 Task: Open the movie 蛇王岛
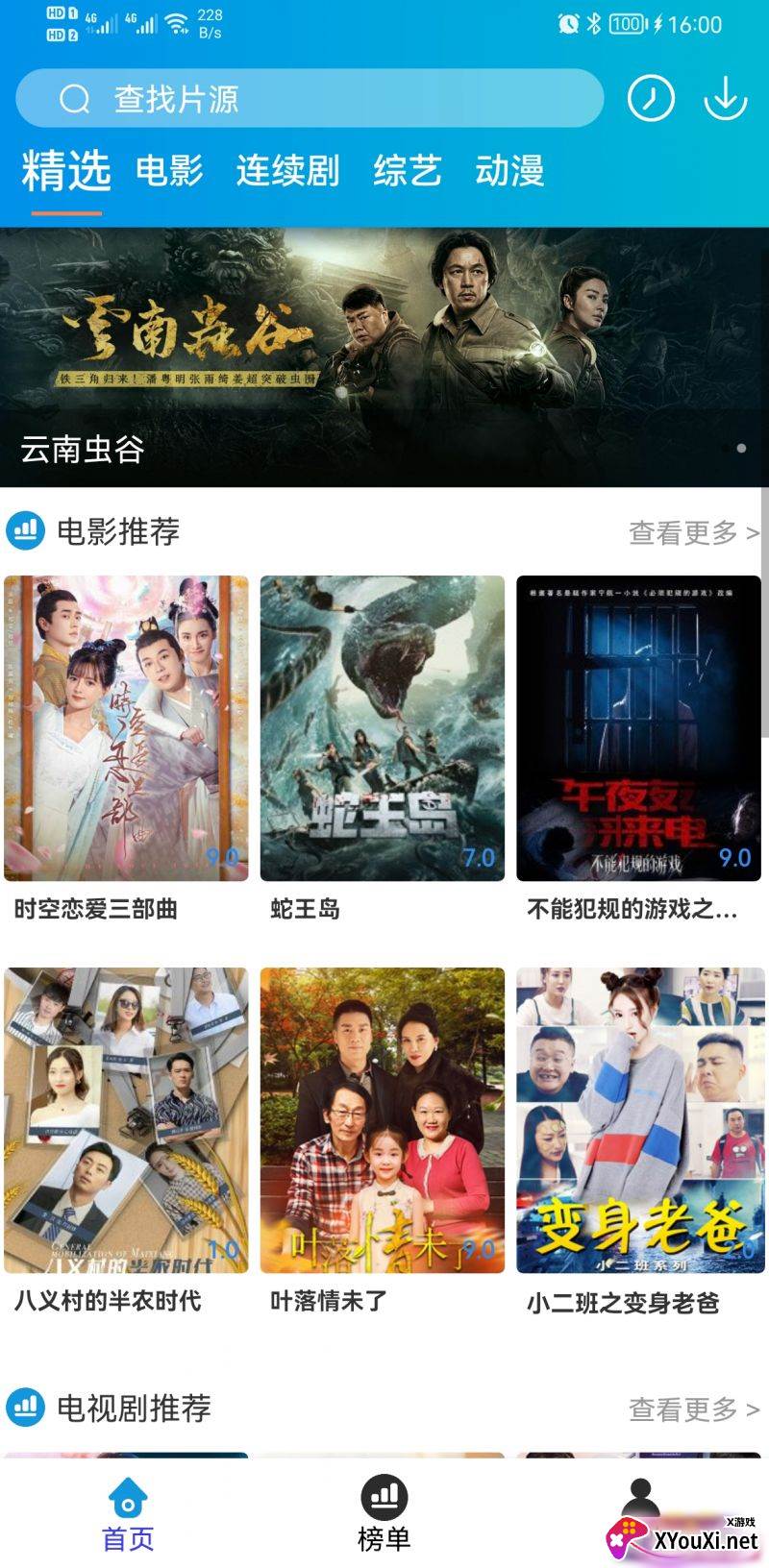[x=383, y=728]
